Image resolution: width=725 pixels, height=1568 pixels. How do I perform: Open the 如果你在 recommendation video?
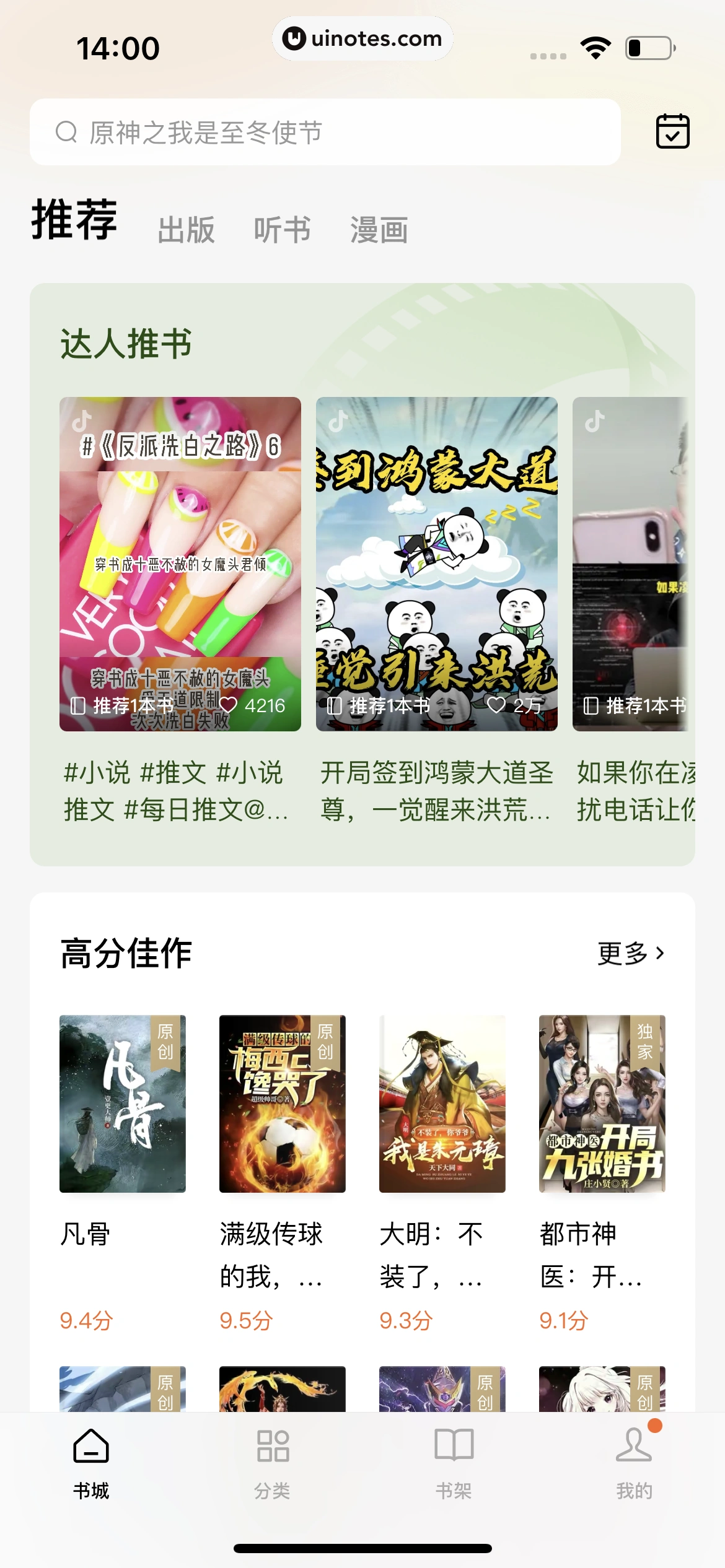[x=631, y=564]
